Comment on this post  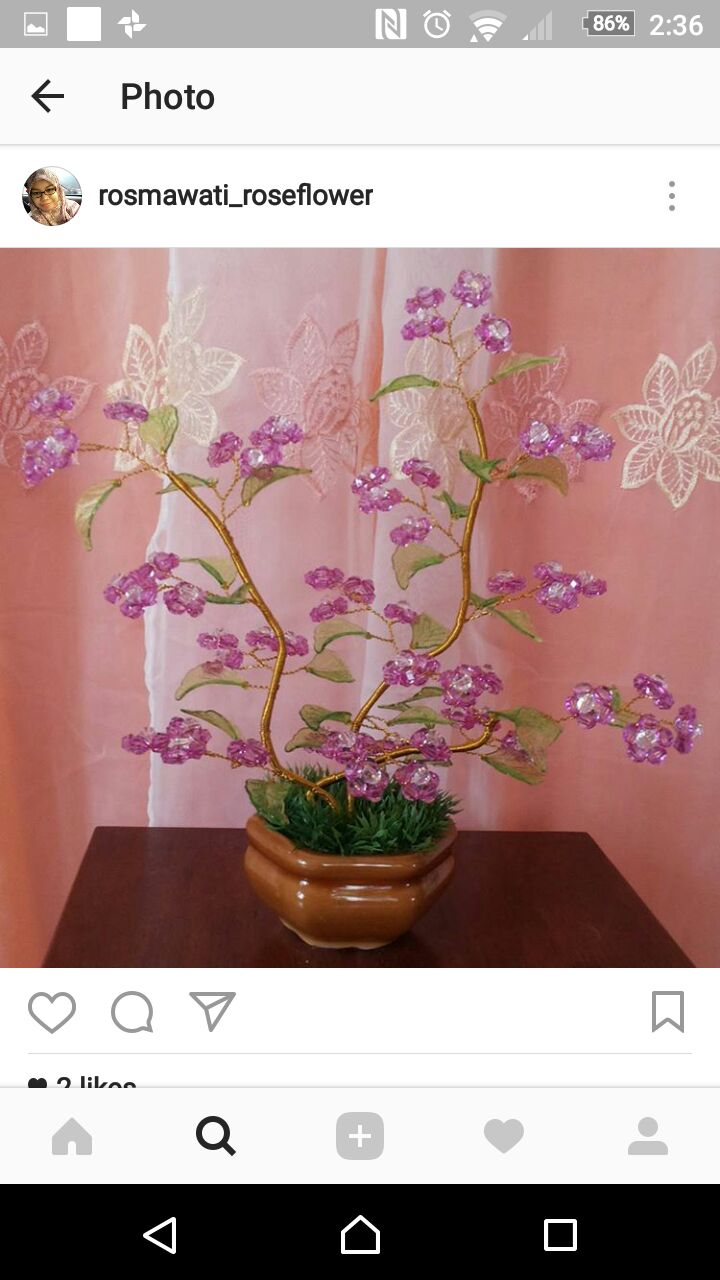132,1012
